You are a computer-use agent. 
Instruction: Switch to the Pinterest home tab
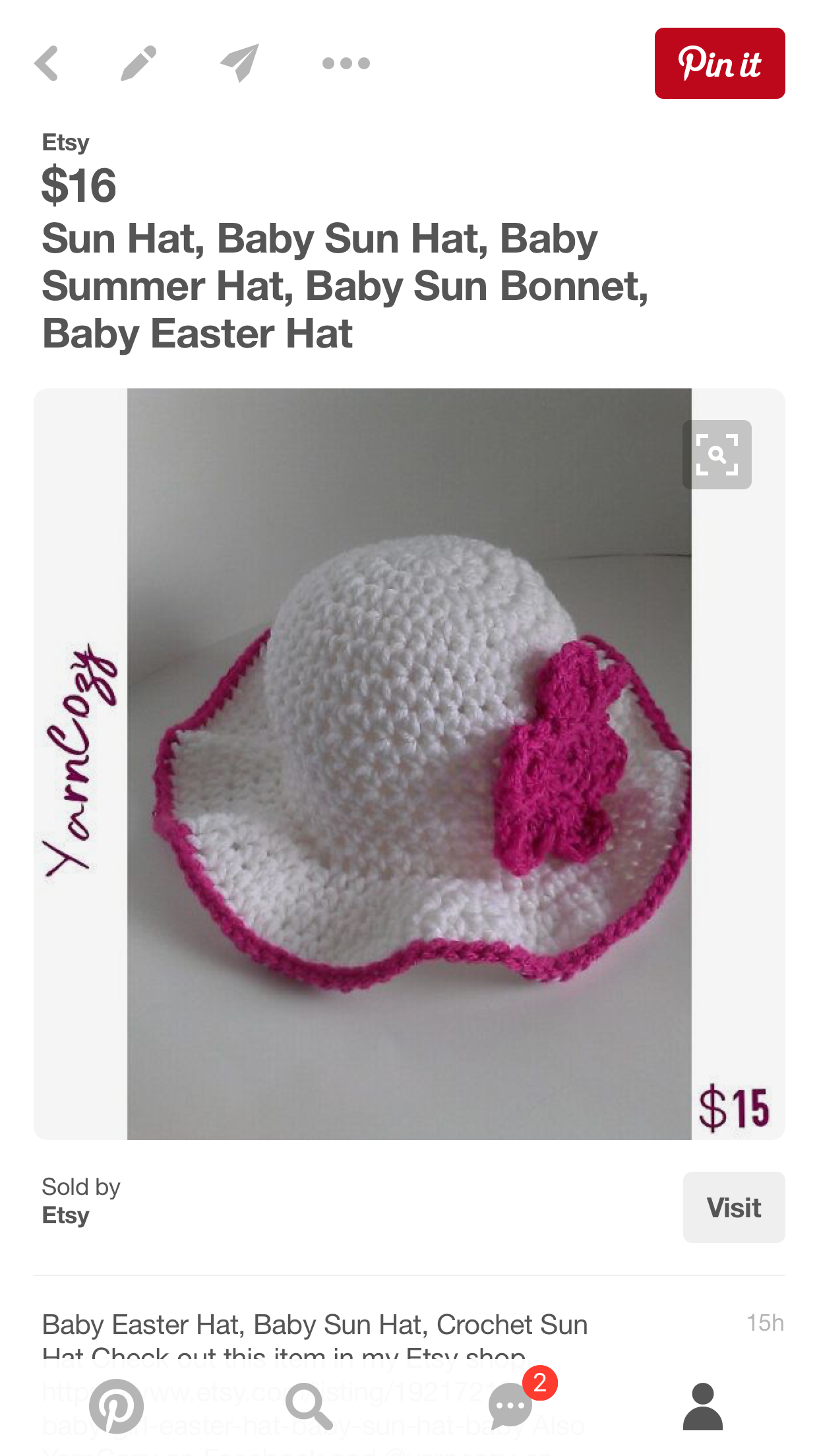[x=116, y=1406]
